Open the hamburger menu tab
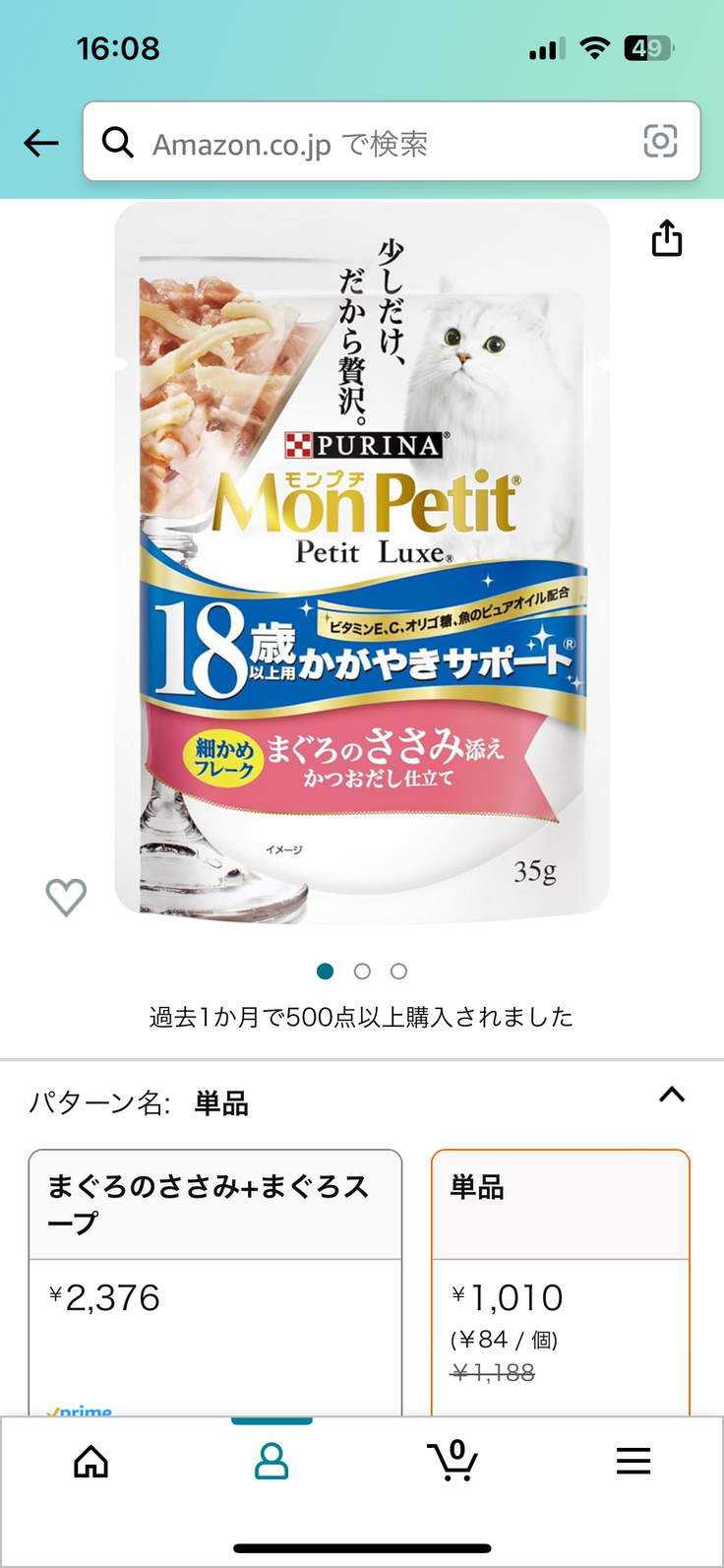724x1568 pixels. pos(633,1462)
